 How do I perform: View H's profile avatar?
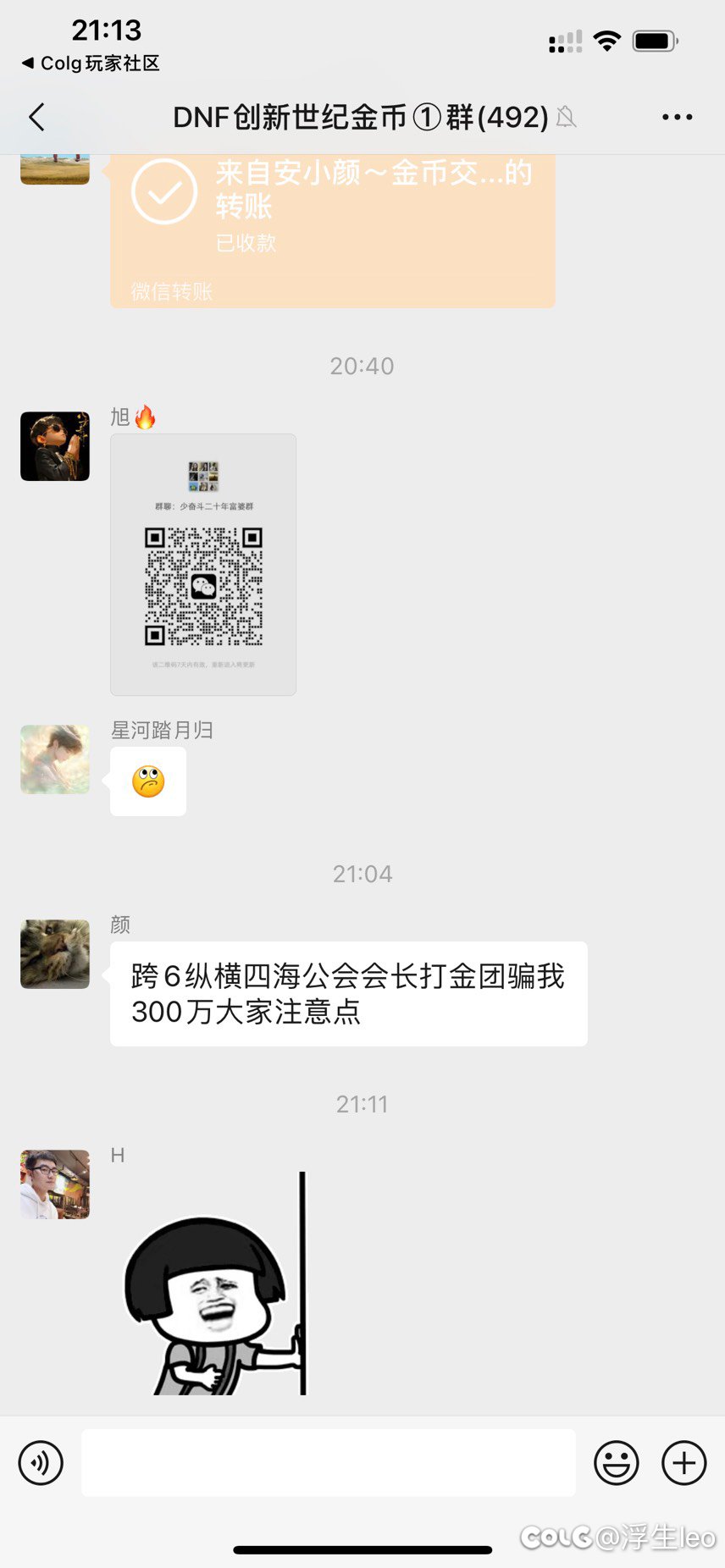pyautogui.click(x=55, y=1184)
